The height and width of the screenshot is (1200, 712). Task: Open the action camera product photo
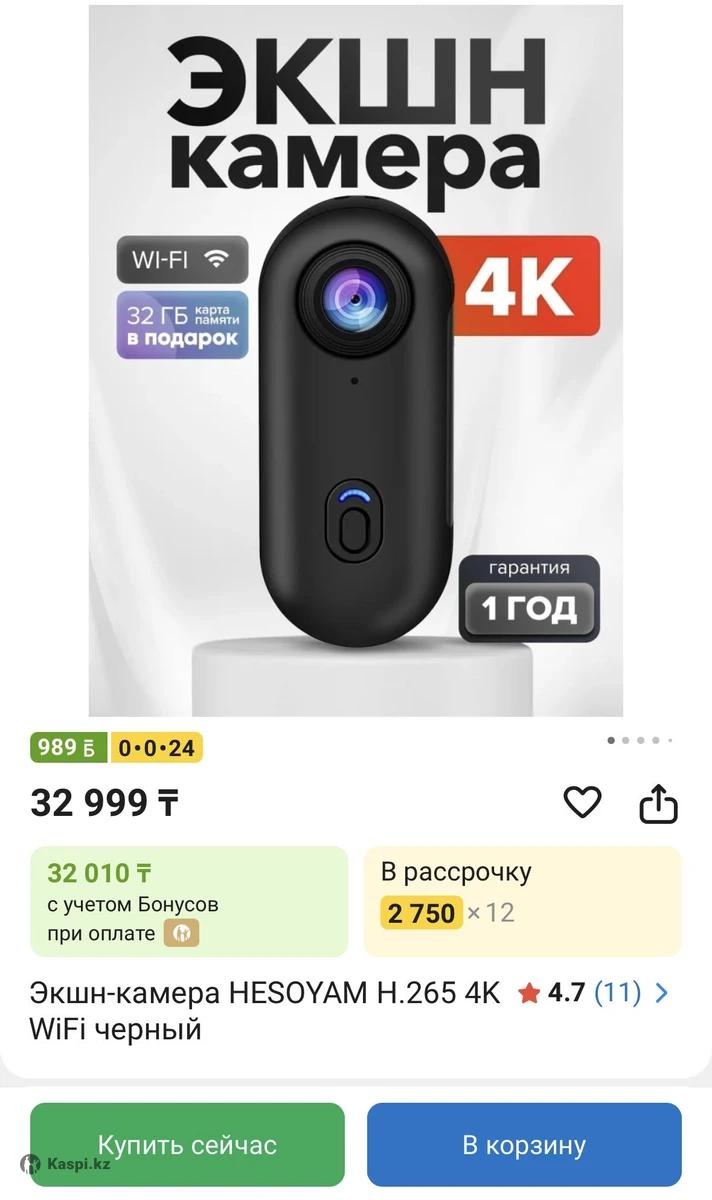[356, 360]
